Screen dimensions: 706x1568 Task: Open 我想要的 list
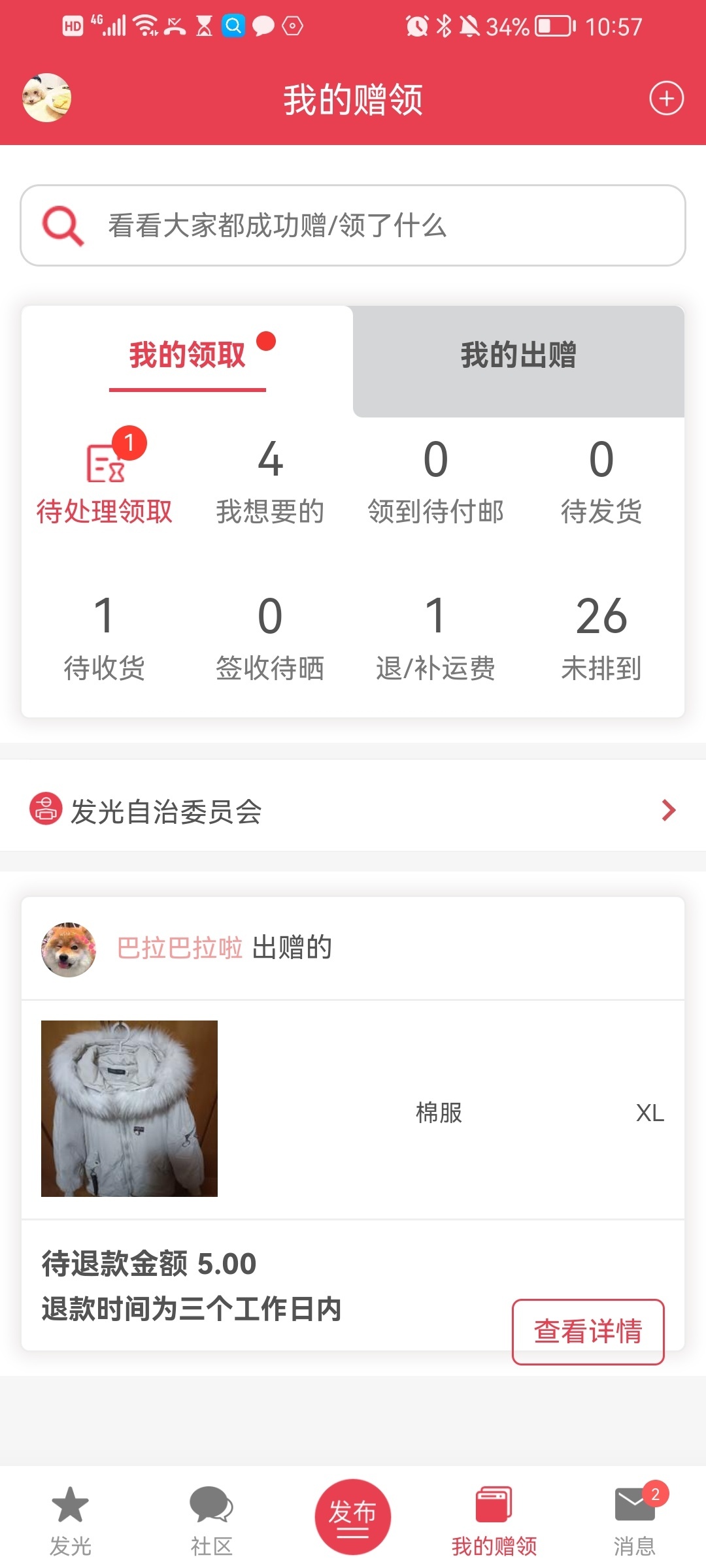pos(270,482)
